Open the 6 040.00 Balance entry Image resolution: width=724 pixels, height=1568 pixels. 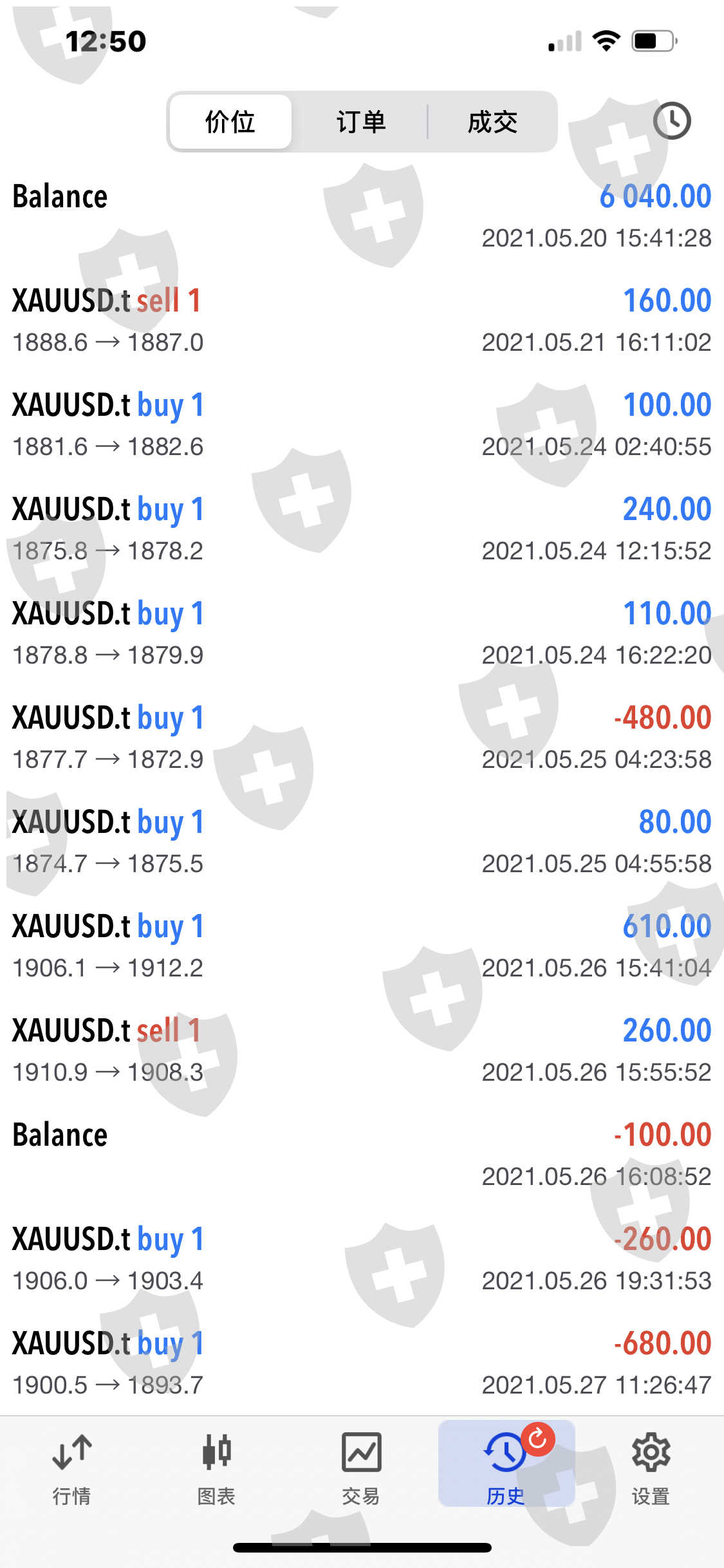click(362, 216)
